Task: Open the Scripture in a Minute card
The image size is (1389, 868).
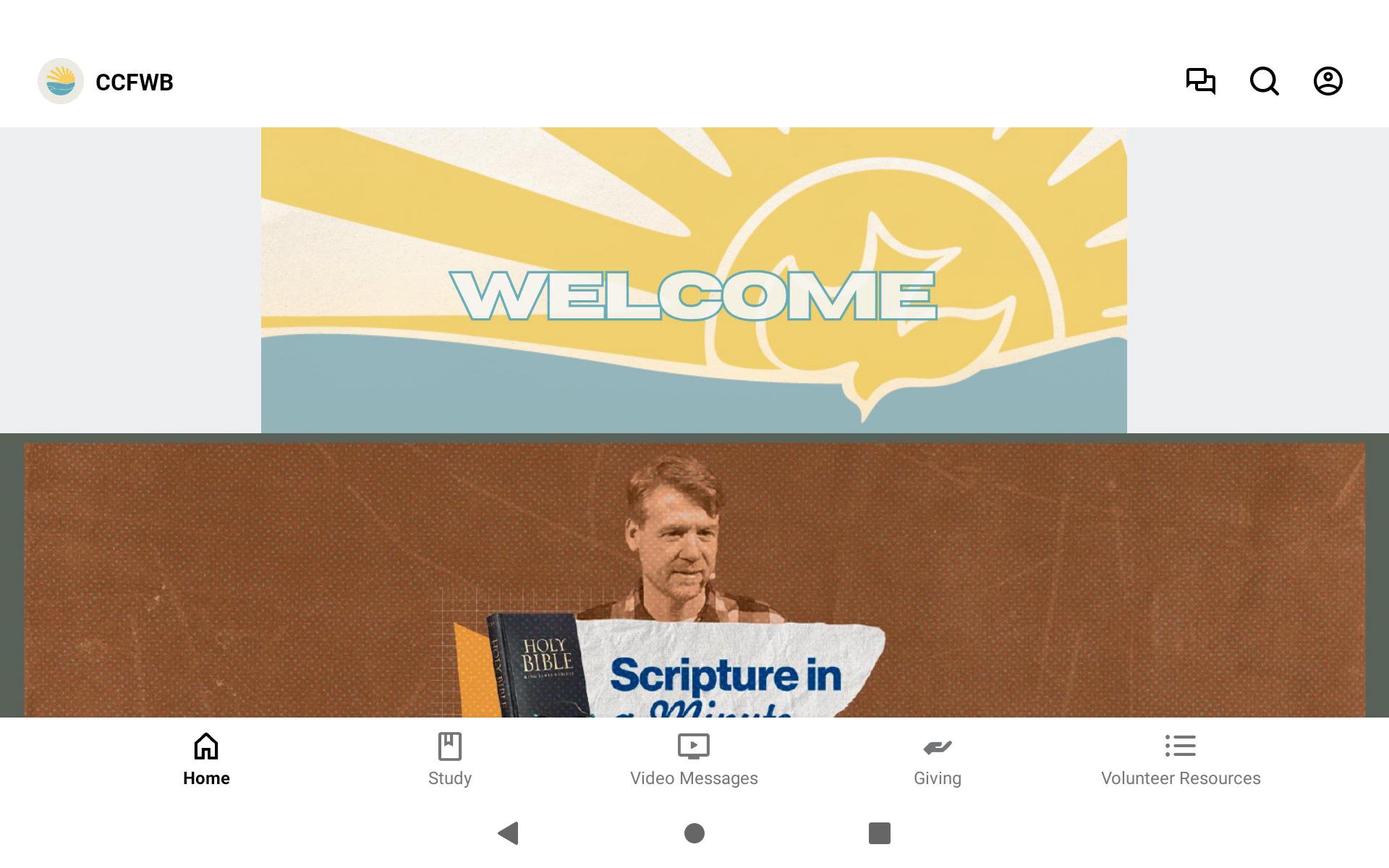Action: (x=694, y=579)
